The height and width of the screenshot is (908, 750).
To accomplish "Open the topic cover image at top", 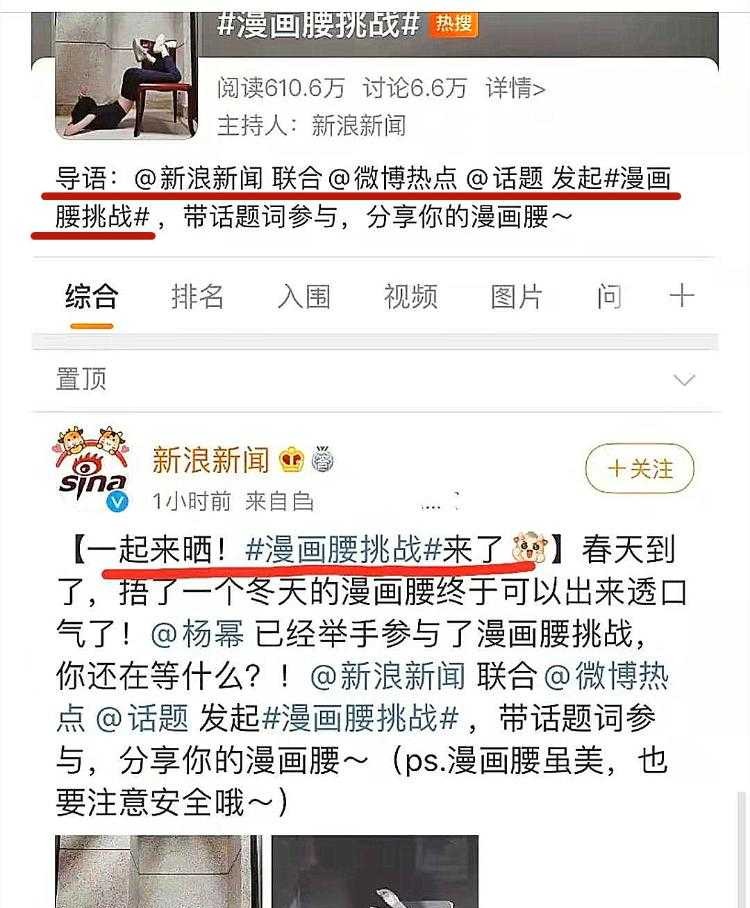I will click(x=126, y=72).
